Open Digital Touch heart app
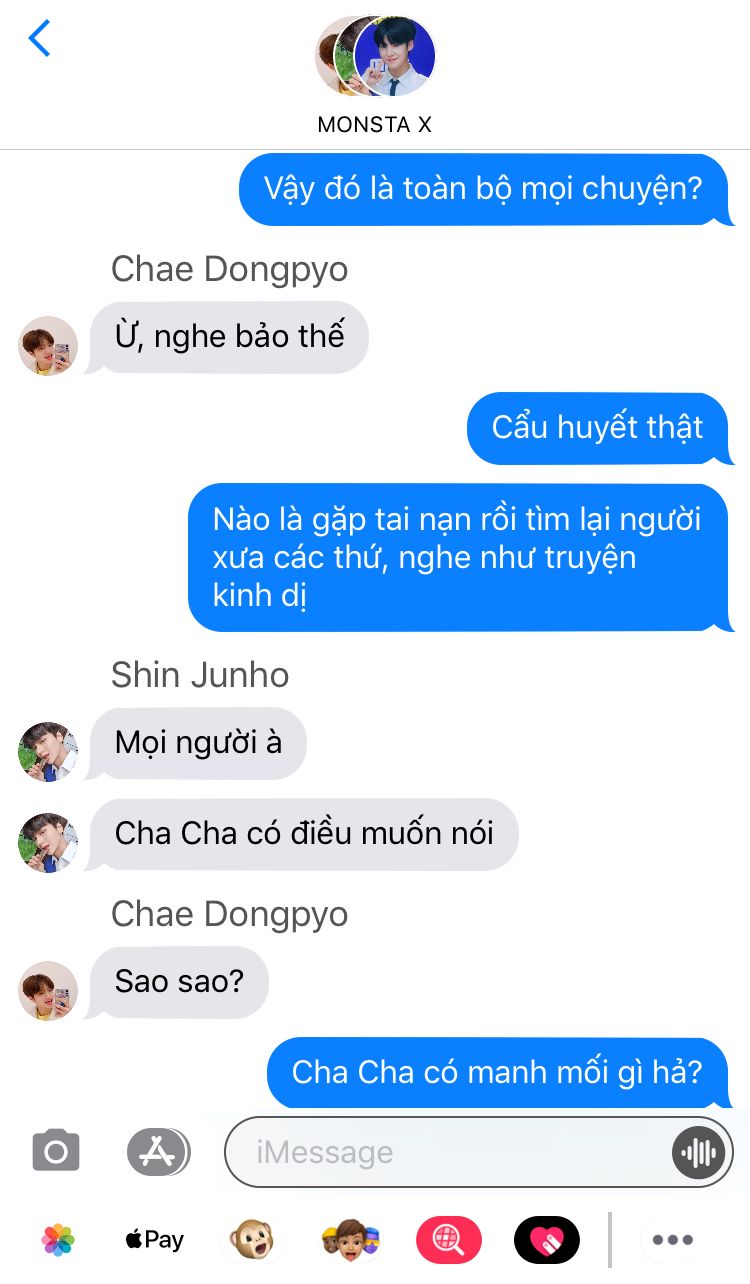Viewport: 750px width, 1284px height. [547, 1241]
